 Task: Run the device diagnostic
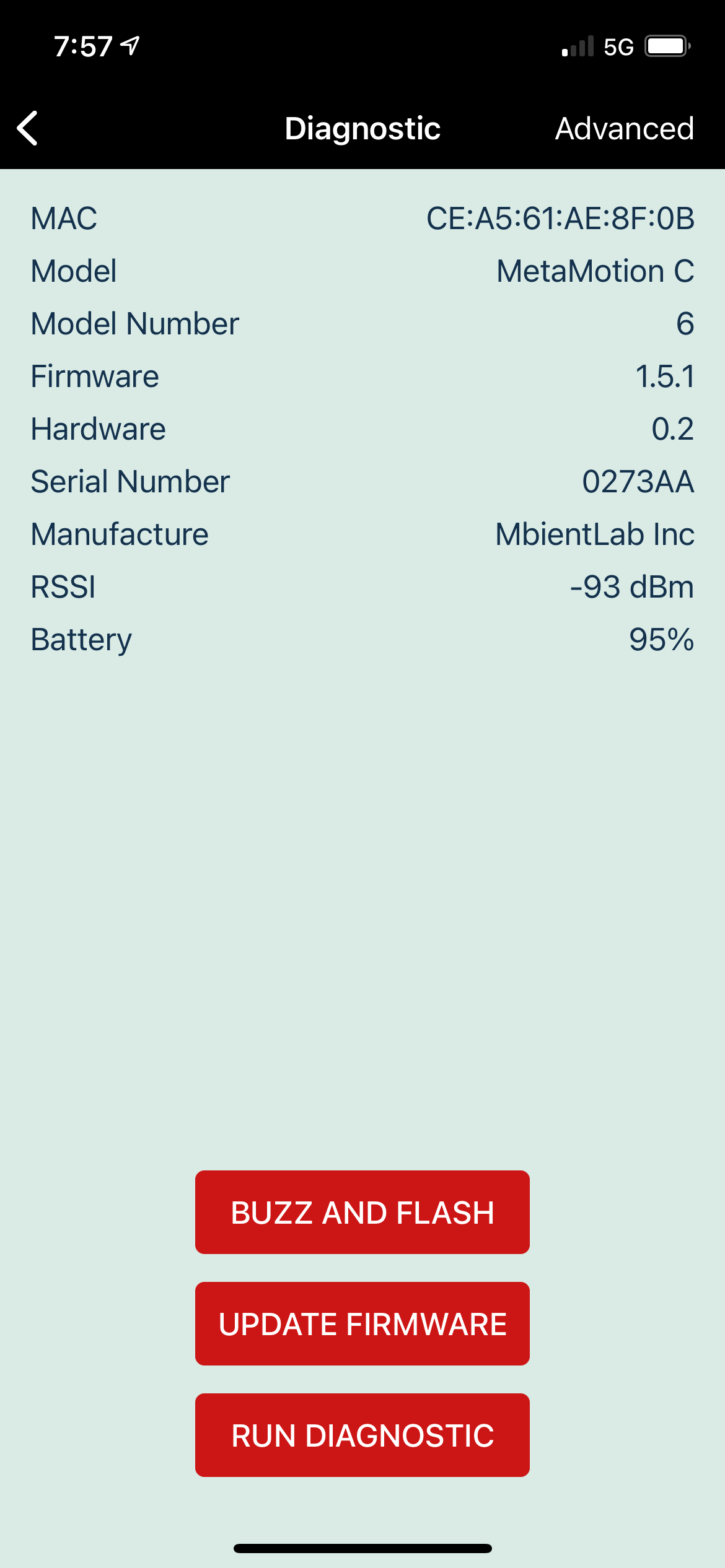(362, 1435)
